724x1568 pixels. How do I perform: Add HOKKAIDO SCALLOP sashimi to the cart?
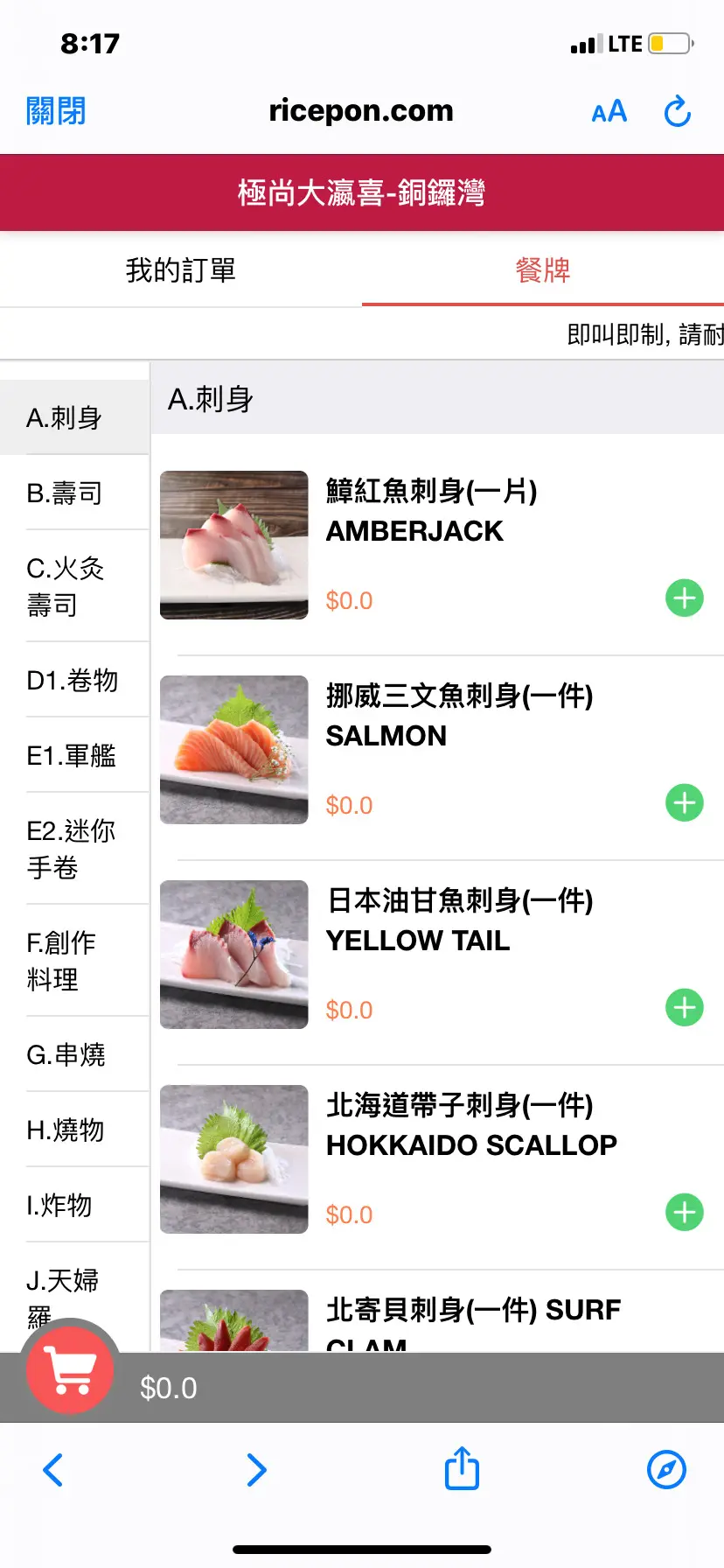(x=684, y=1213)
